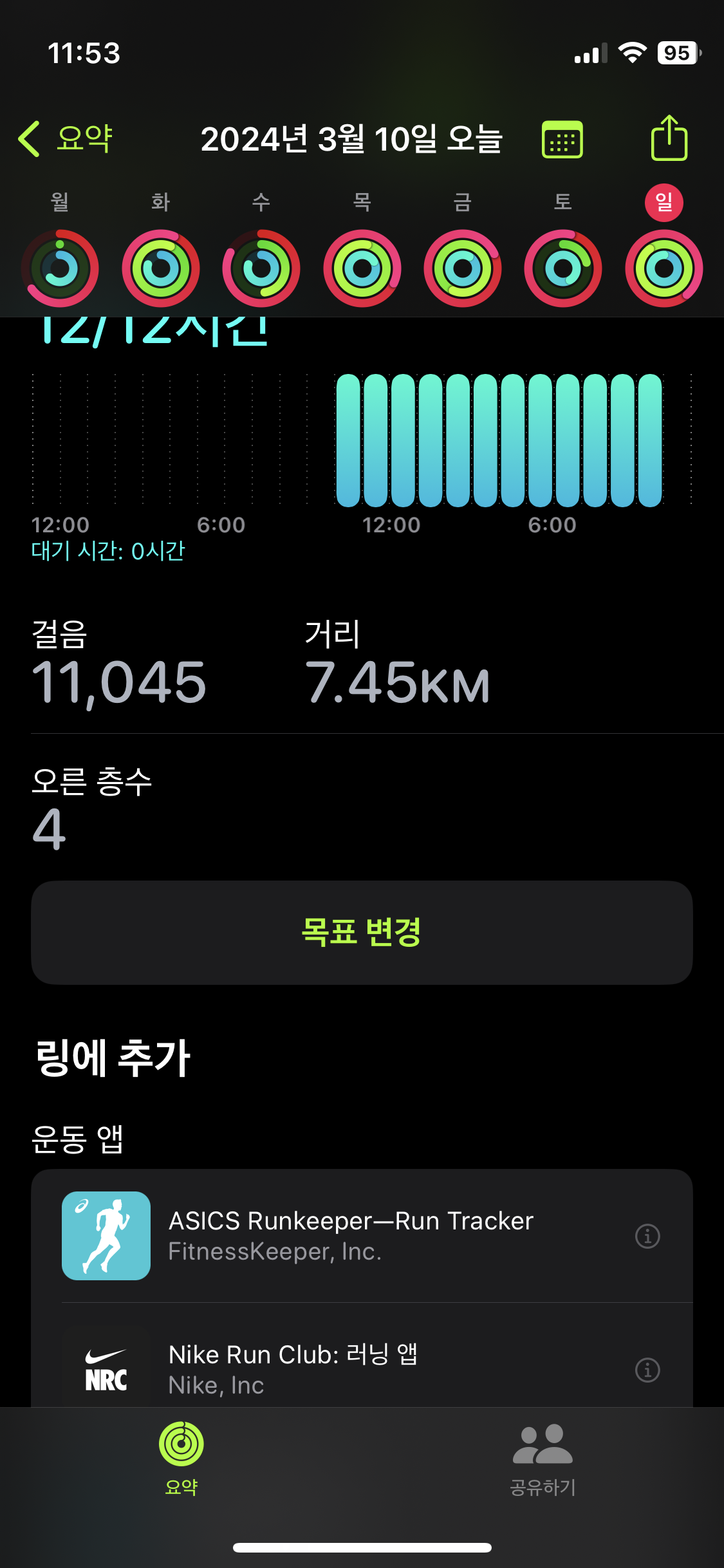Viewport: 724px width, 1568px height.
Task: Select Saturday (토) activity rings
Action: 563,268
